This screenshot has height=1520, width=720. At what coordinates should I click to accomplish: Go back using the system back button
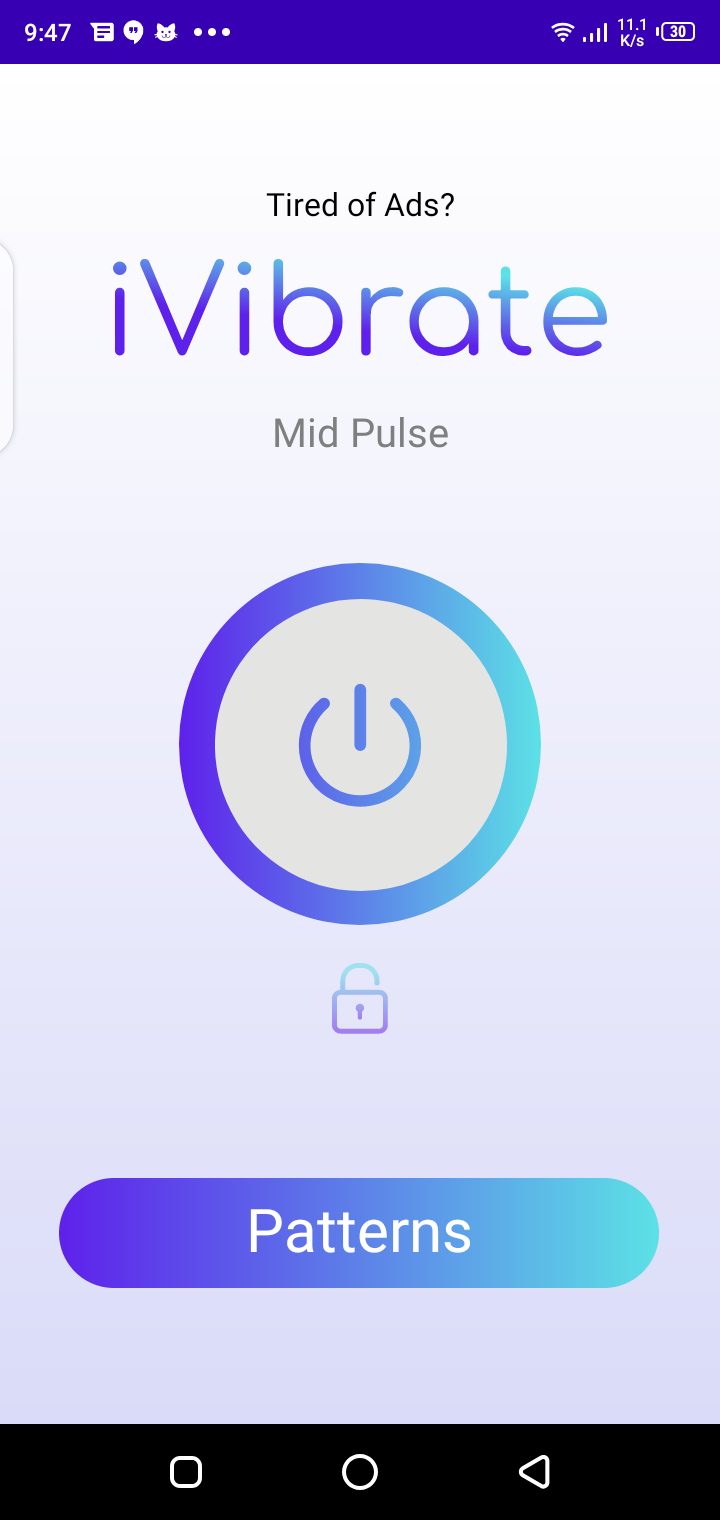[x=534, y=1471]
